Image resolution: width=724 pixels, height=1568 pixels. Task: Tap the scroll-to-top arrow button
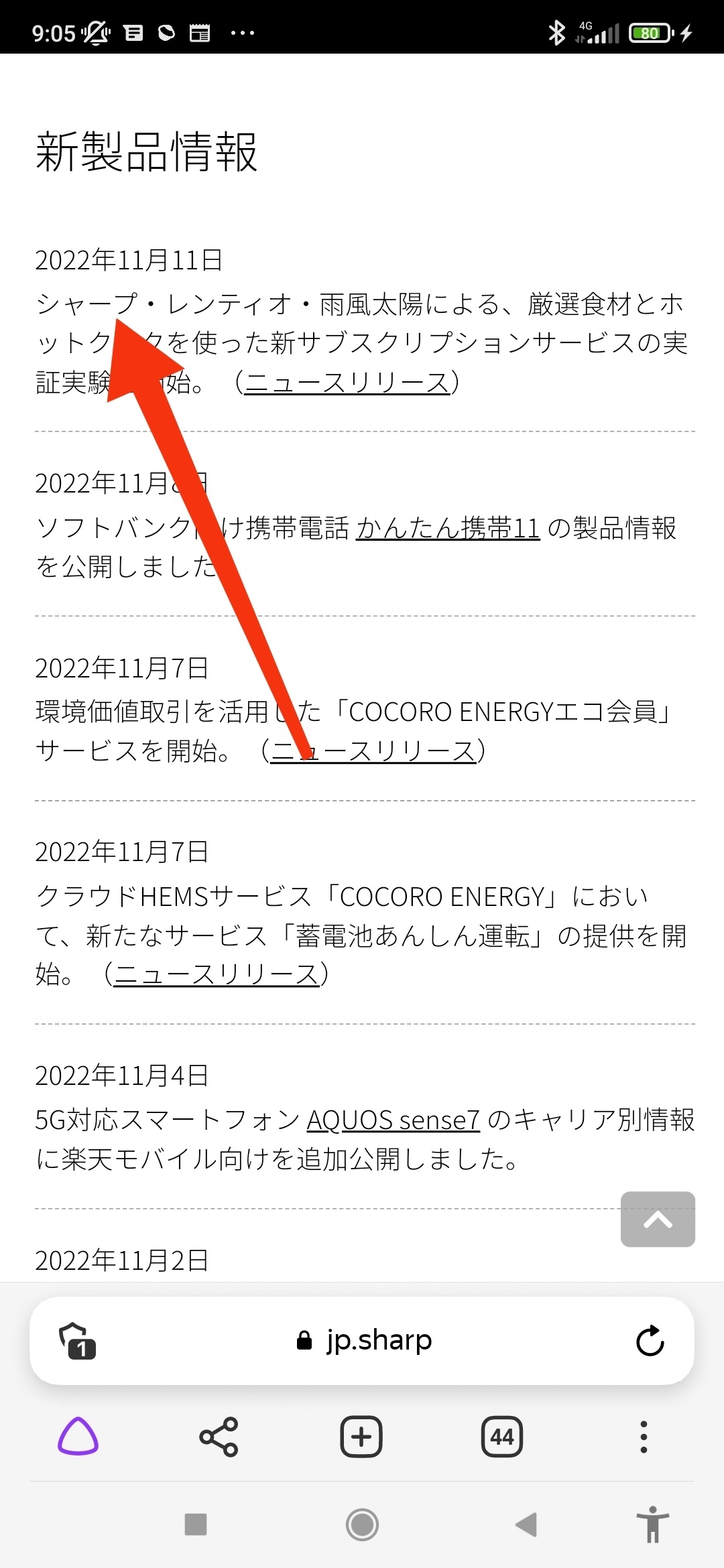pyautogui.click(x=657, y=1220)
